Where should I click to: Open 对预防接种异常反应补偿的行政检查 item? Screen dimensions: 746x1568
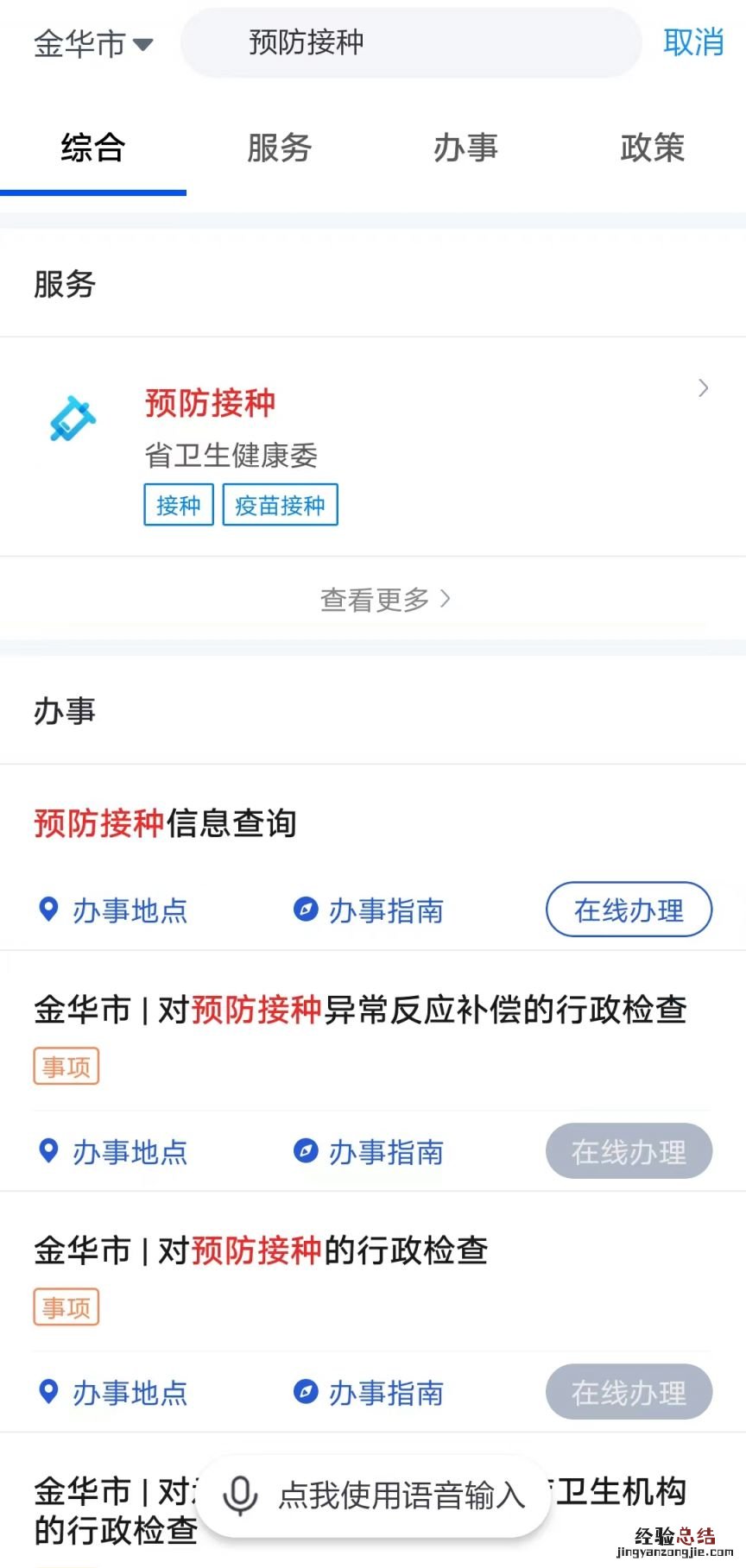[x=360, y=1010]
